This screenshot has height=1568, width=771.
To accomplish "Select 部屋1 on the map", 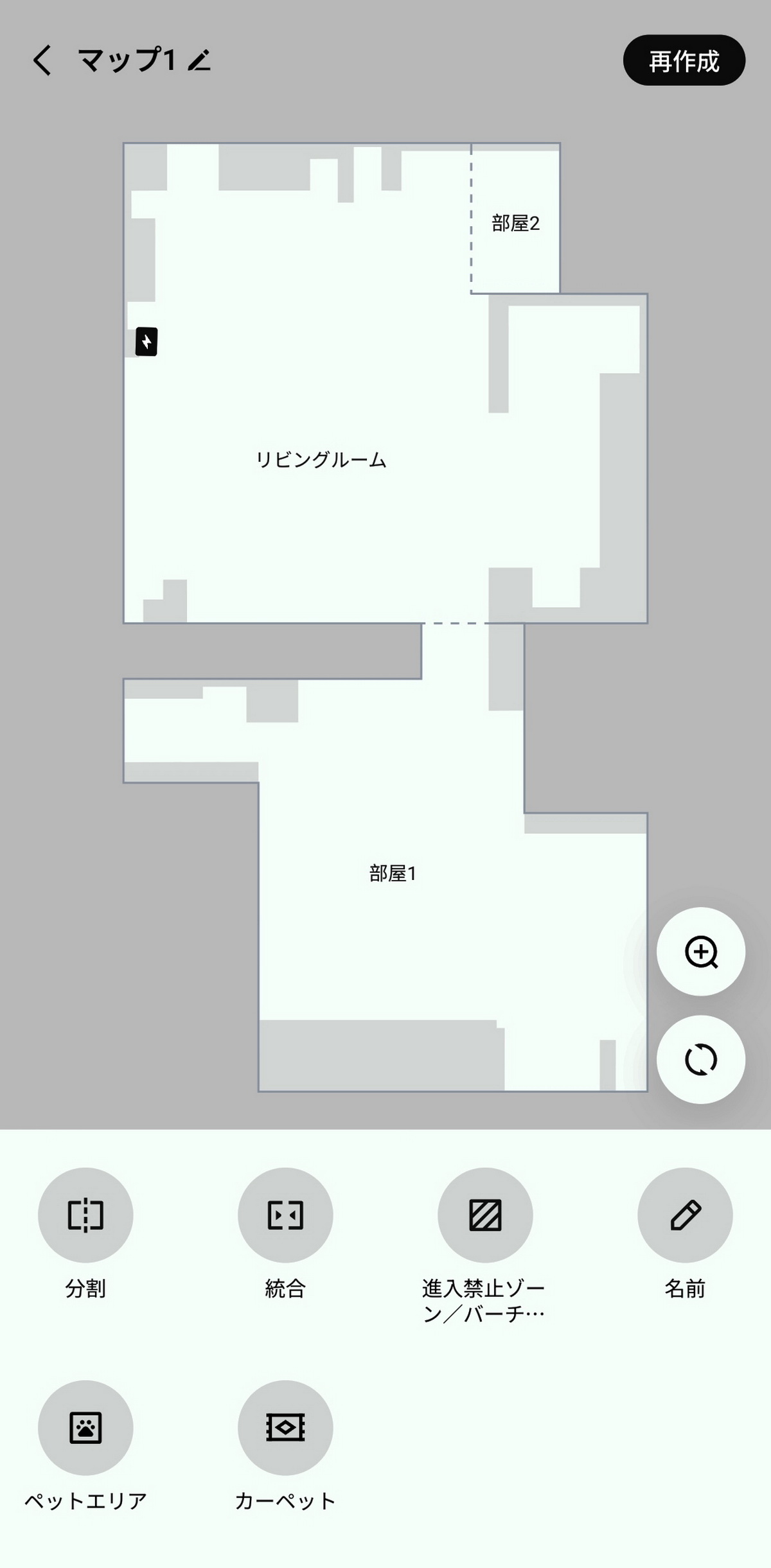I will point(393,874).
